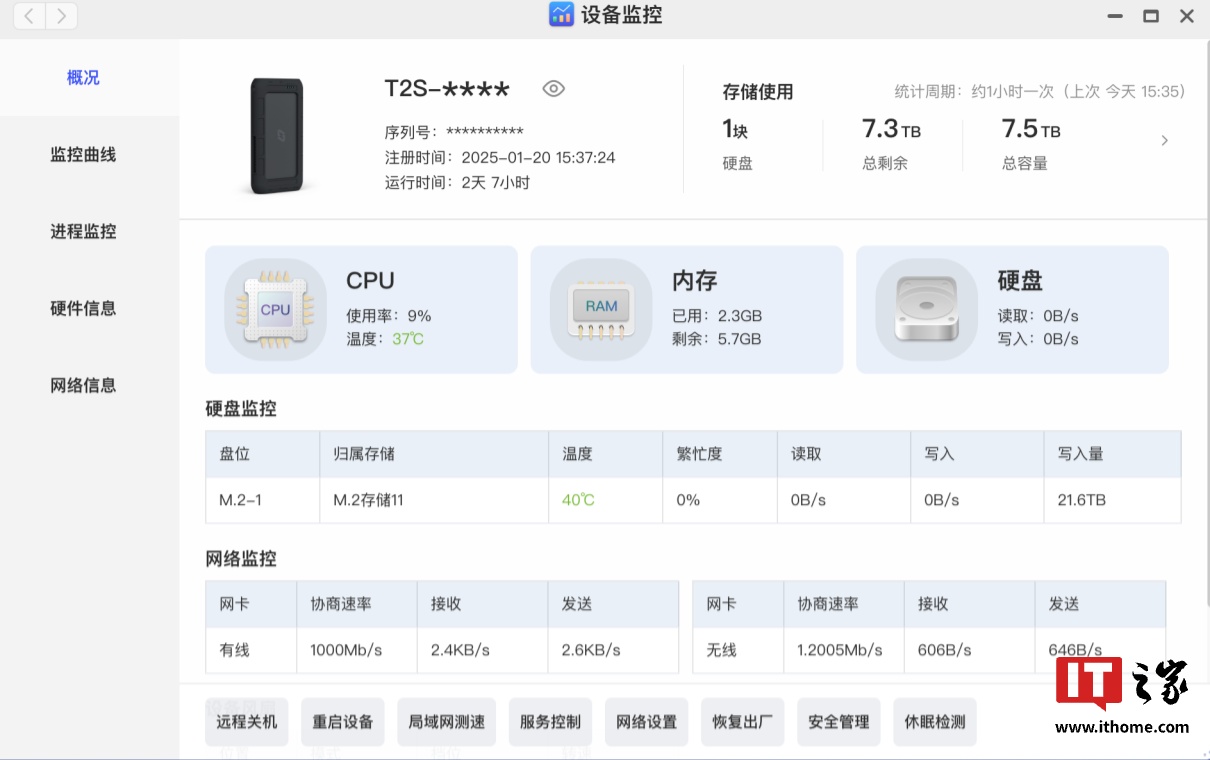Go back using the left arrow
1210x760 pixels.
(30, 16)
